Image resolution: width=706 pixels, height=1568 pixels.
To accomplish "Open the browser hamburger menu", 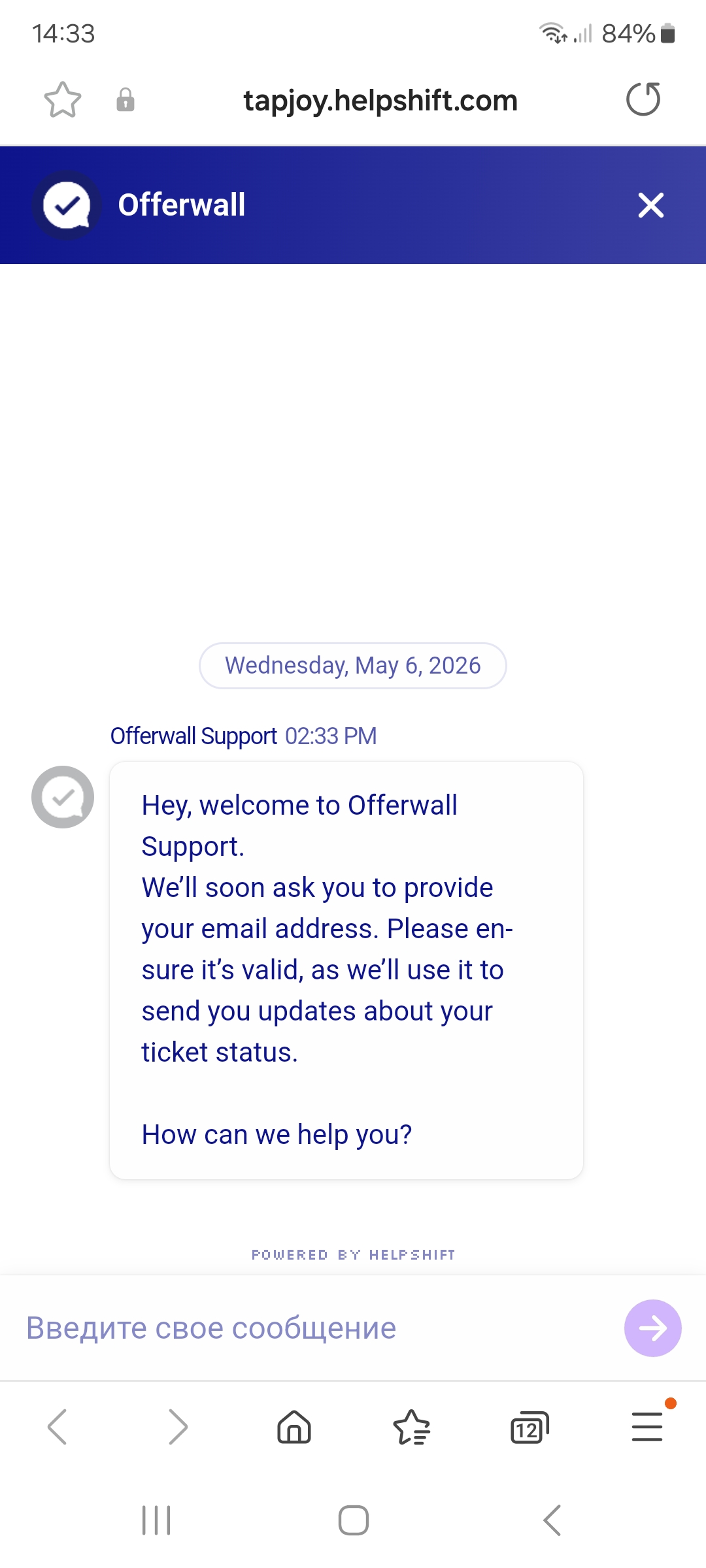I will pyautogui.click(x=647, y=1426).
